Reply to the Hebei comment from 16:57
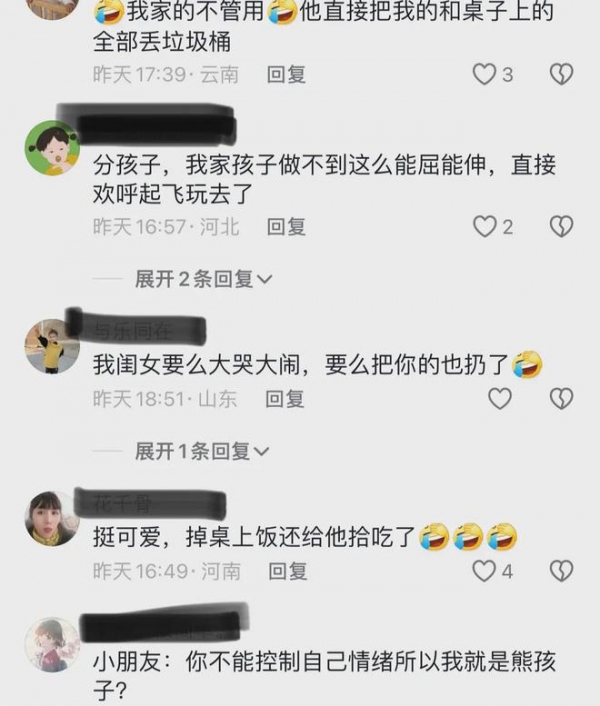This screenshot has width=600, height=706. 286,227
